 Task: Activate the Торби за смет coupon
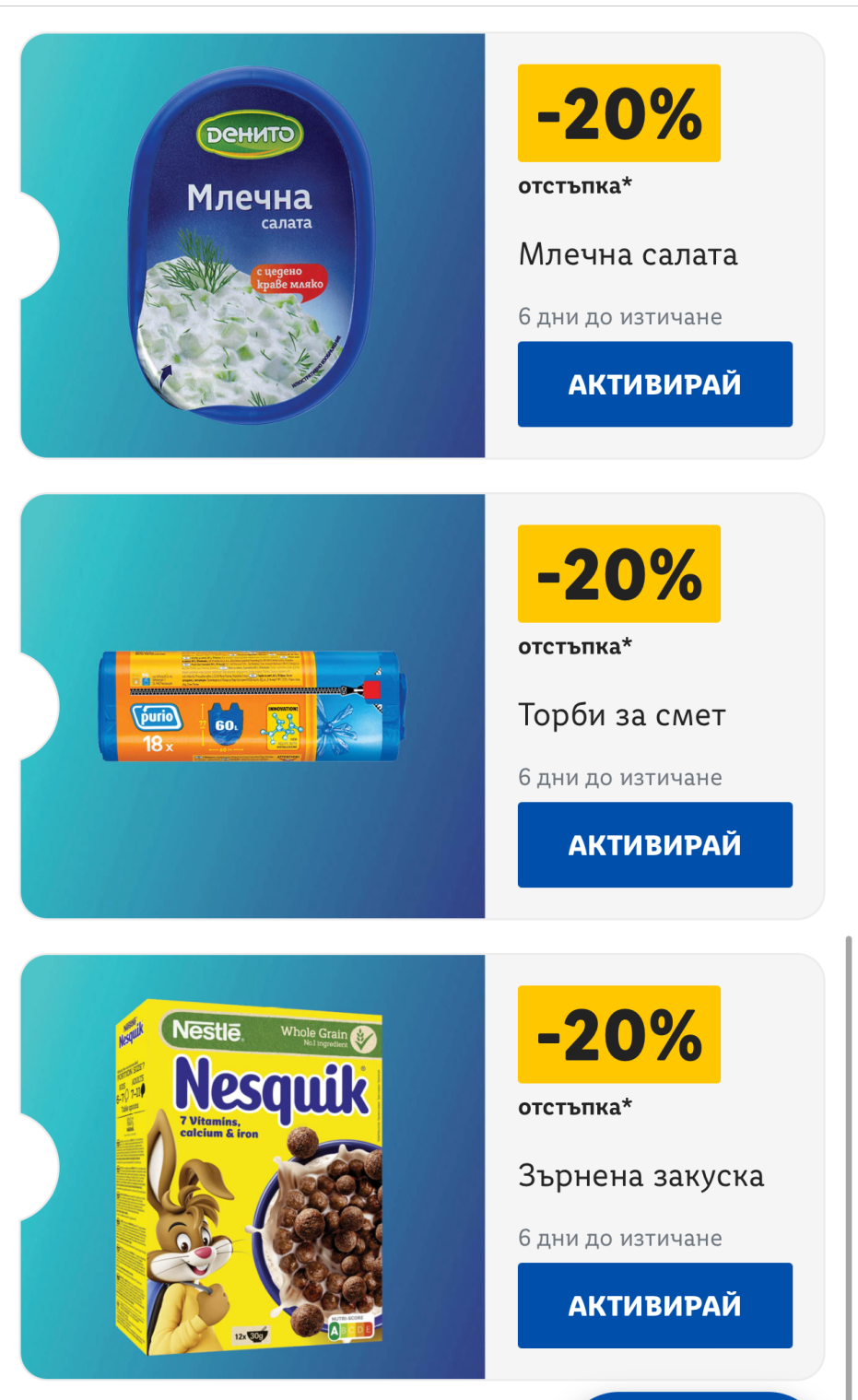[x=654, y=845]
